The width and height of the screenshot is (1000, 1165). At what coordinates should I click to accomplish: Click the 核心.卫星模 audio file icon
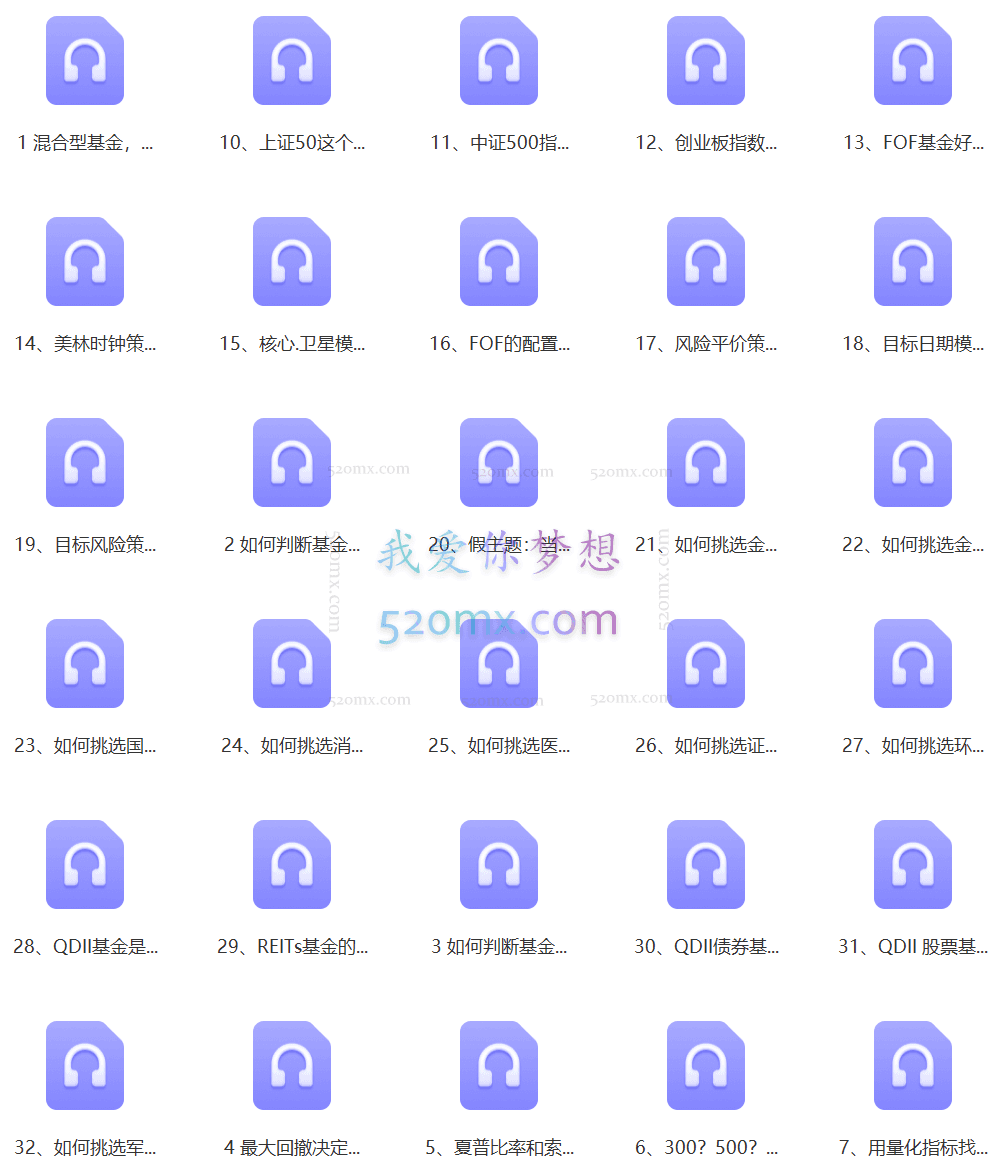point(292,261)
